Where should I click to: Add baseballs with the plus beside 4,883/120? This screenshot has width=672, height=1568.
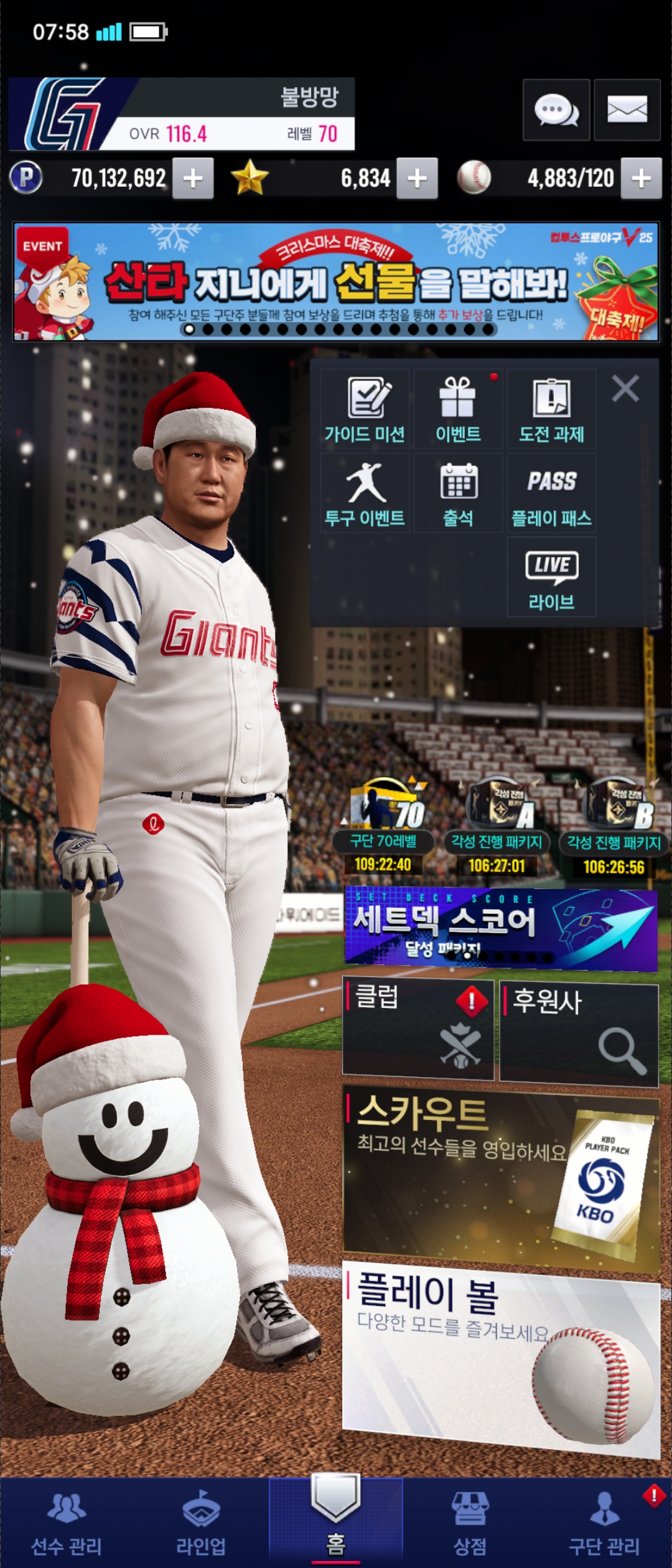click(641, 179)
